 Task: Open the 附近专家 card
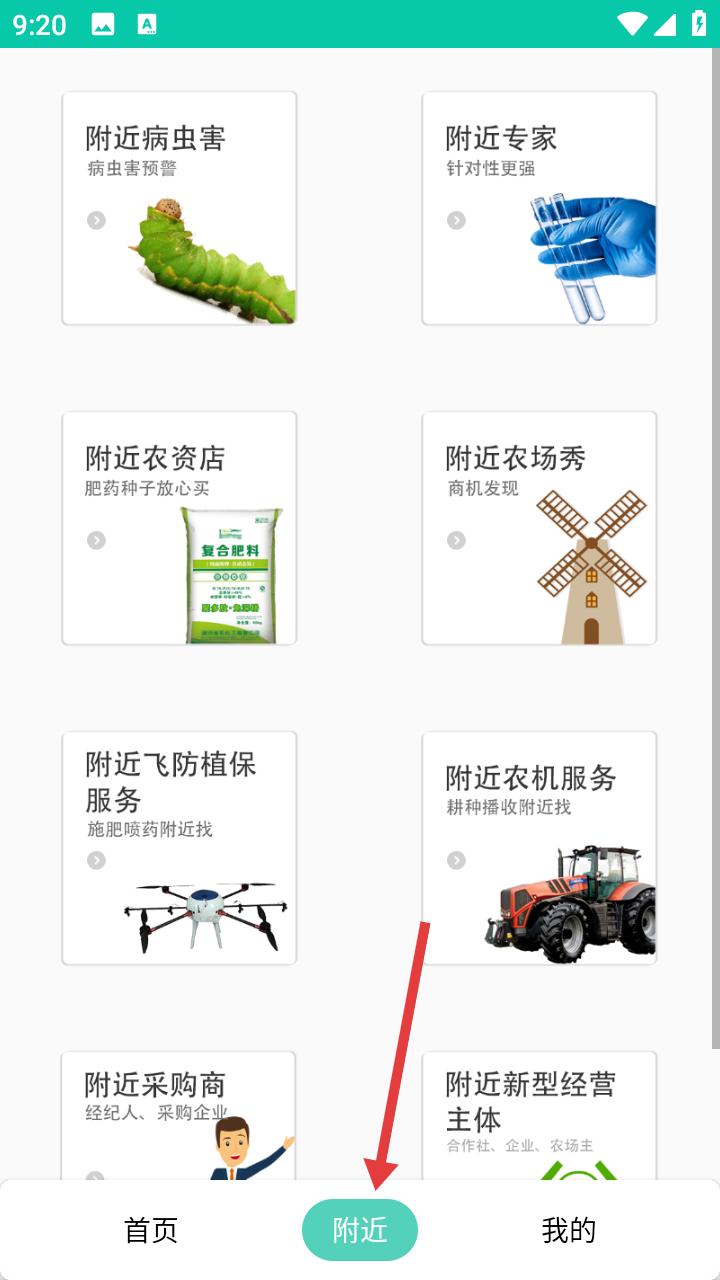coord(539,208)
